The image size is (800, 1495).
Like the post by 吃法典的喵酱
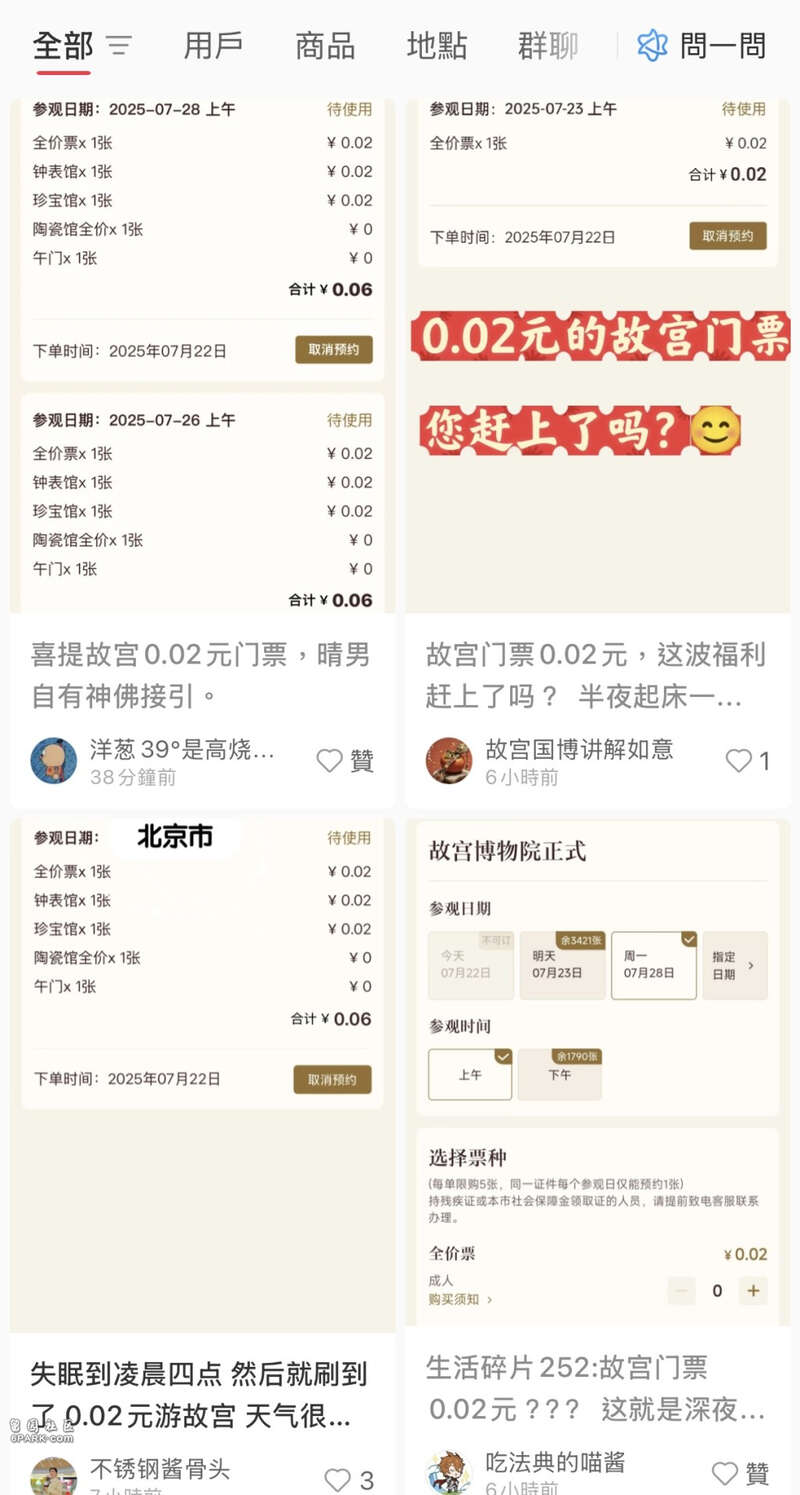coord(725,1473)
